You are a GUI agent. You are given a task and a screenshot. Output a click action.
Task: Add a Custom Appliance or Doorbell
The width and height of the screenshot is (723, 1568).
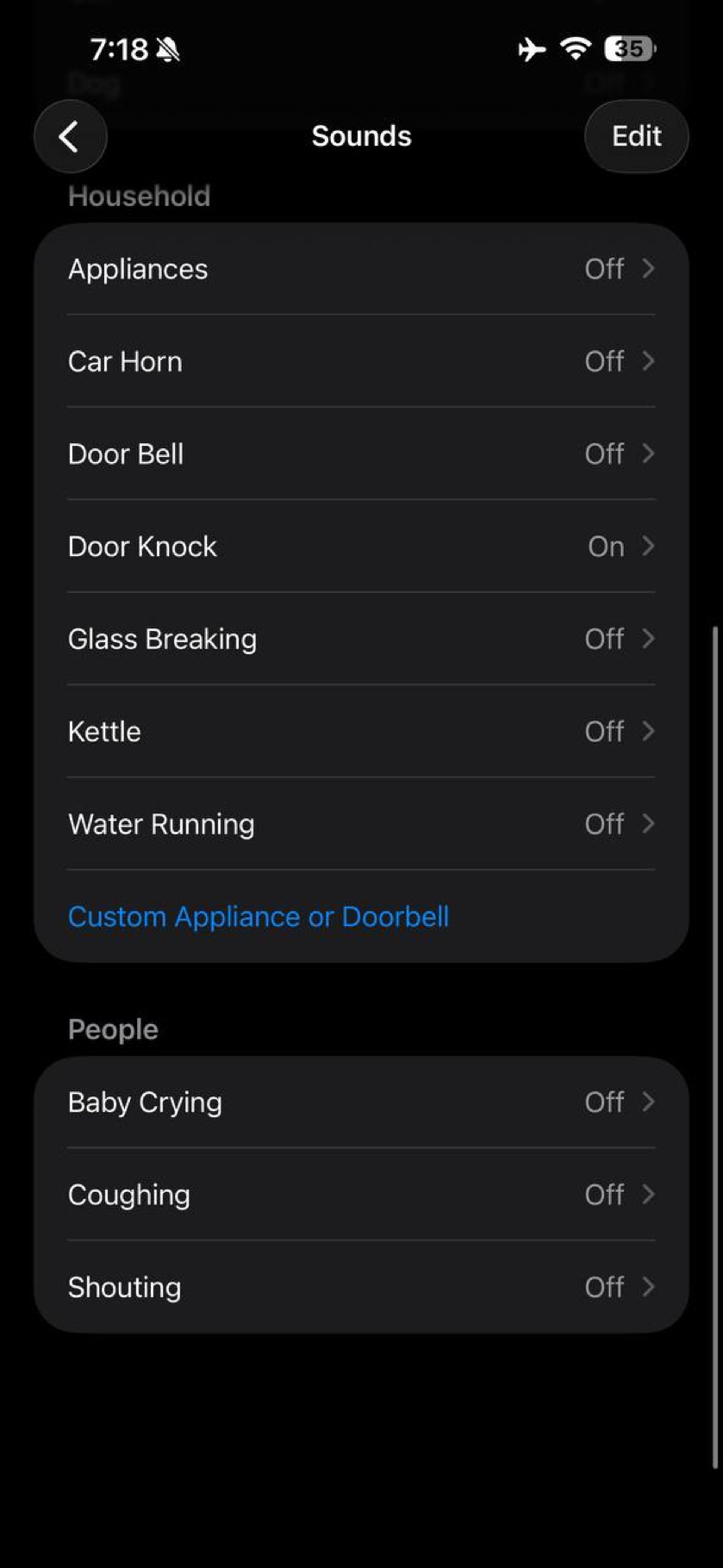[258, 917]
